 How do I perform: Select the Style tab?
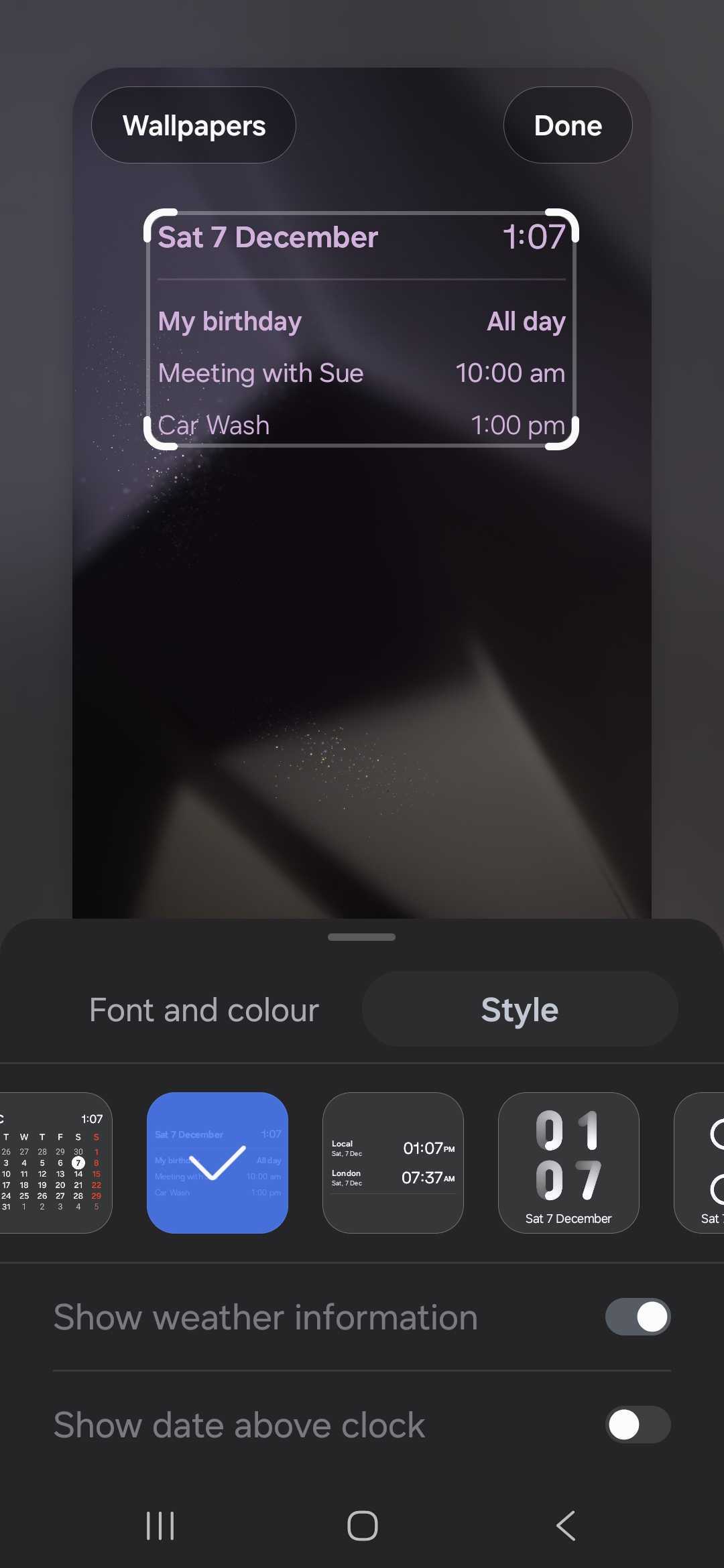click(520, 1010)
